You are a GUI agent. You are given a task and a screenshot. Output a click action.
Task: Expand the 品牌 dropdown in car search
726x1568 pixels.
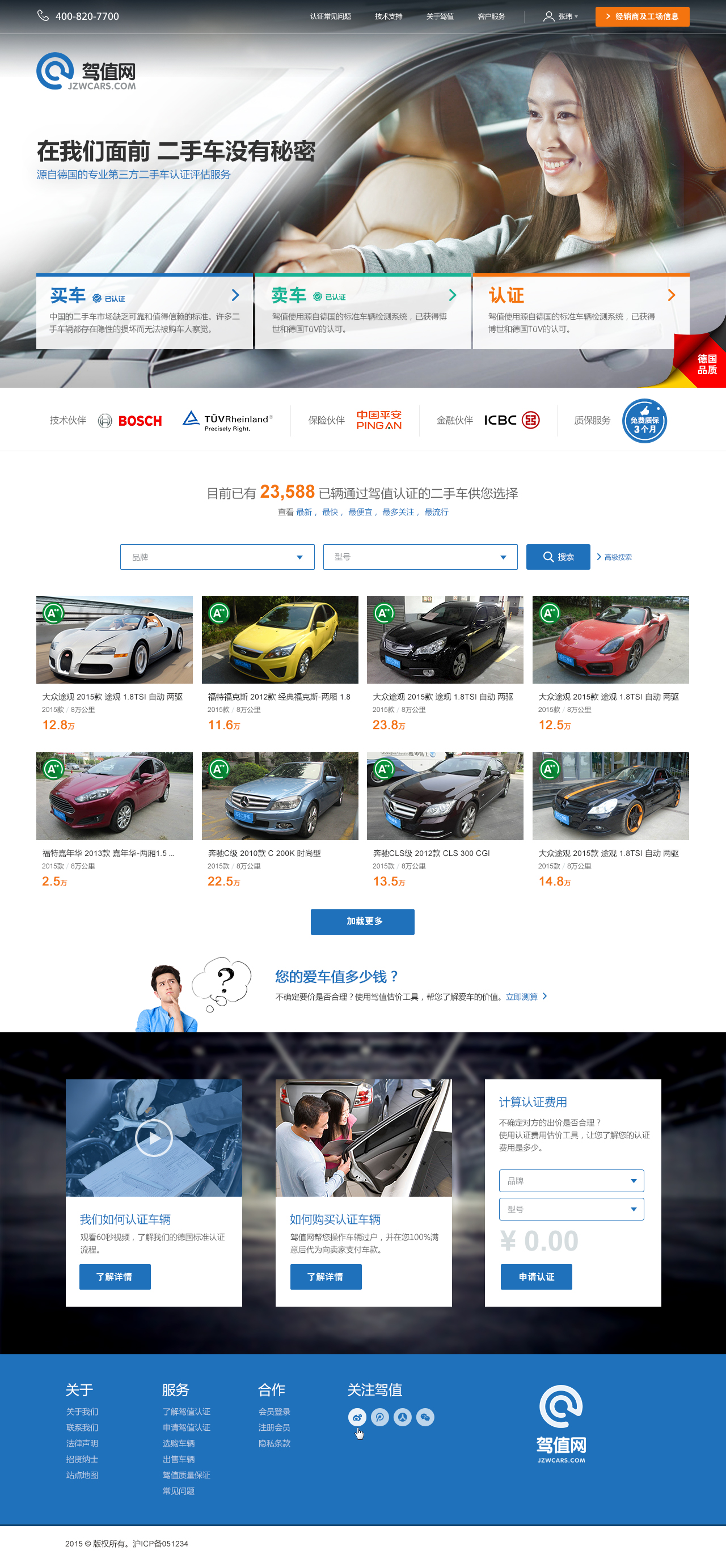point(217,556)
